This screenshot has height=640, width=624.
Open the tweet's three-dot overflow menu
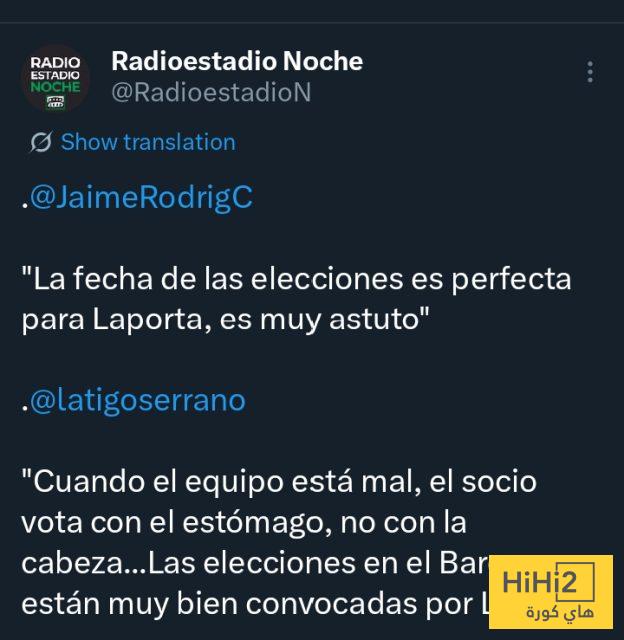point(591,72)
